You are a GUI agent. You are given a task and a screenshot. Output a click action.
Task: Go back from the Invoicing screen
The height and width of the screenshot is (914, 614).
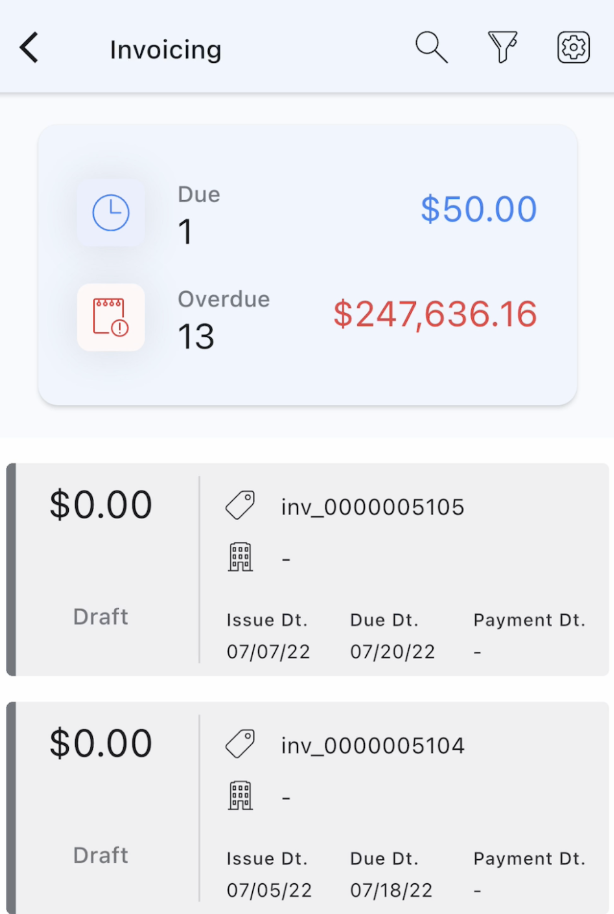tap(30, 48)
